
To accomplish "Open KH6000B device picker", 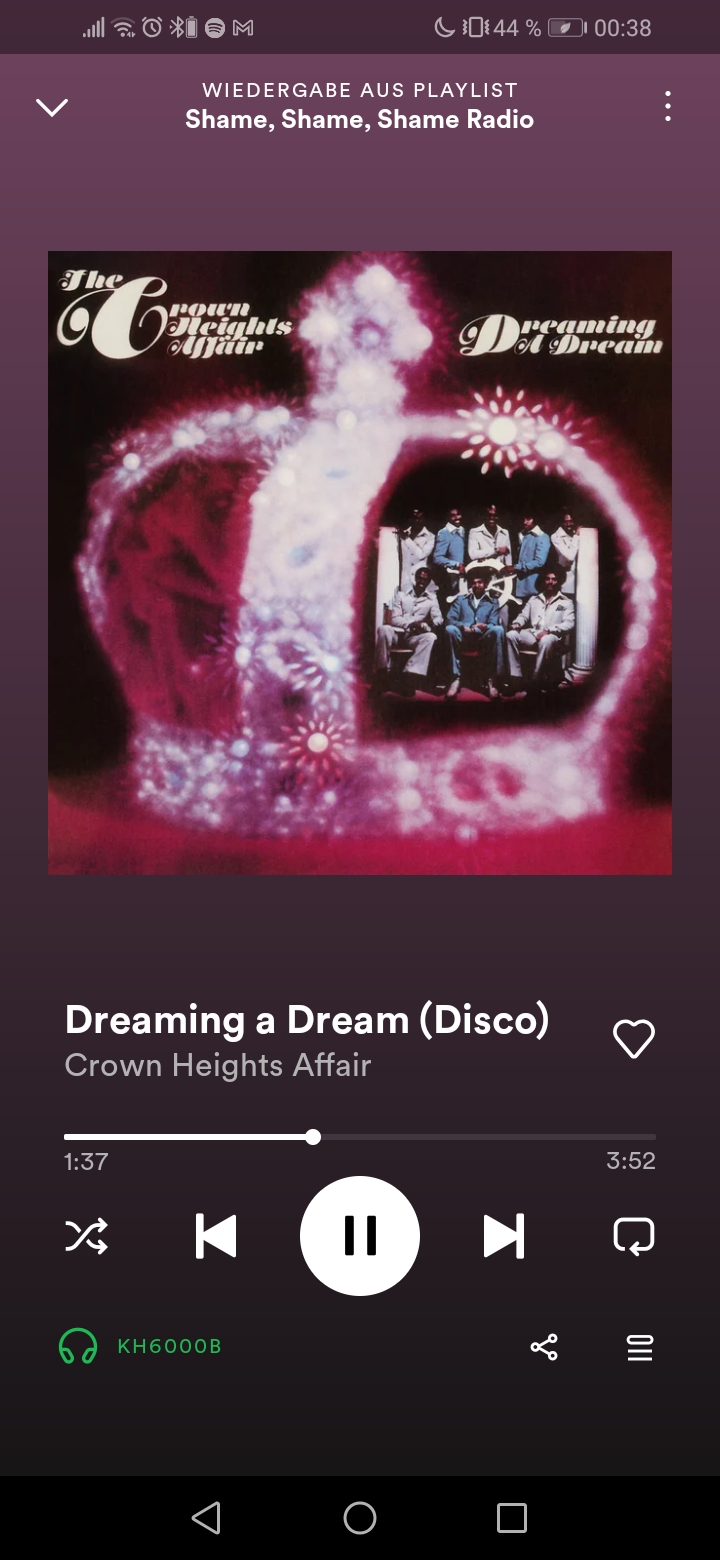I will point(140,1346).
